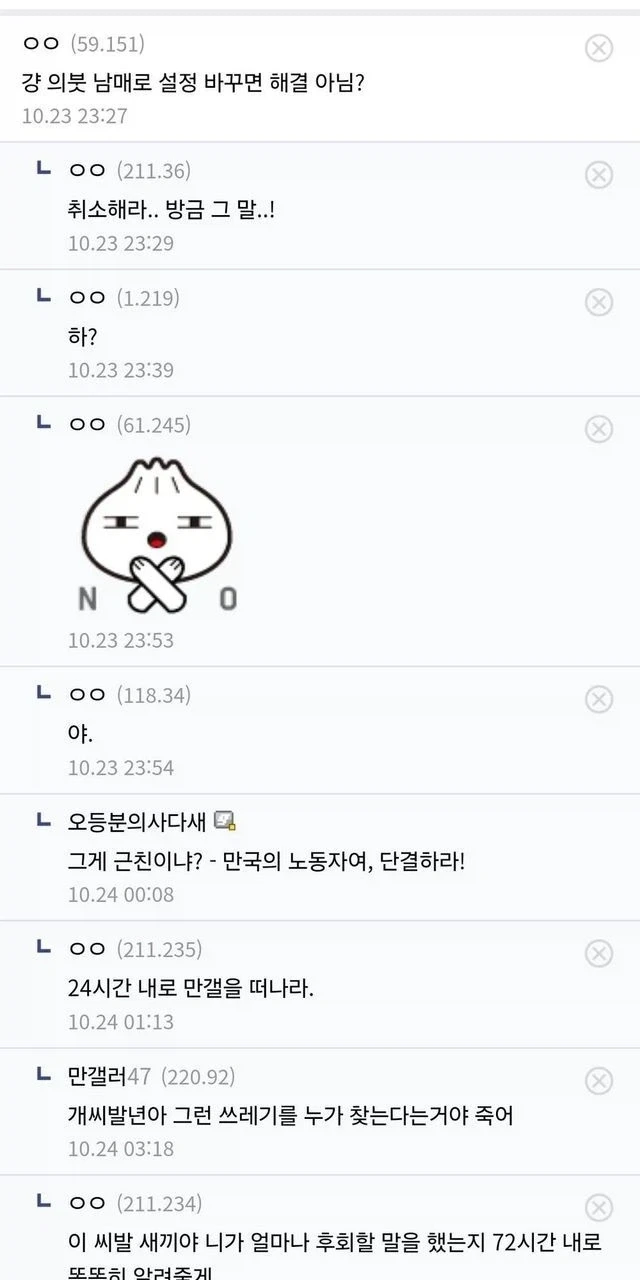Delete the reply "하?" by ㅇㅇ (1.219)
The width and height of the screenshot is (640, 1280).
[598, 301]
